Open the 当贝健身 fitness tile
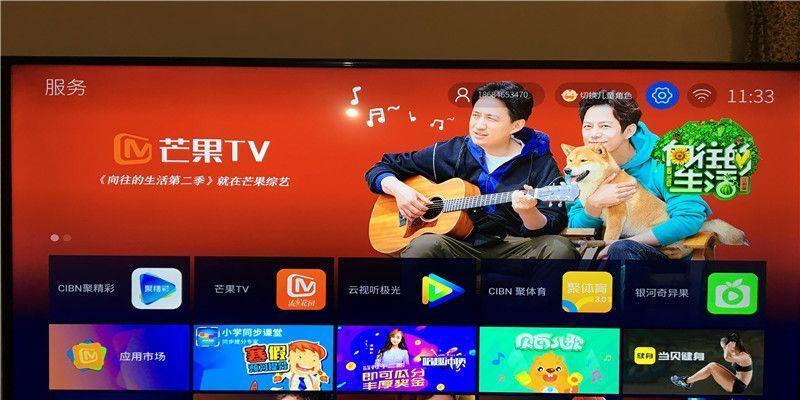 pyautogui.click(x=694, y=357)
